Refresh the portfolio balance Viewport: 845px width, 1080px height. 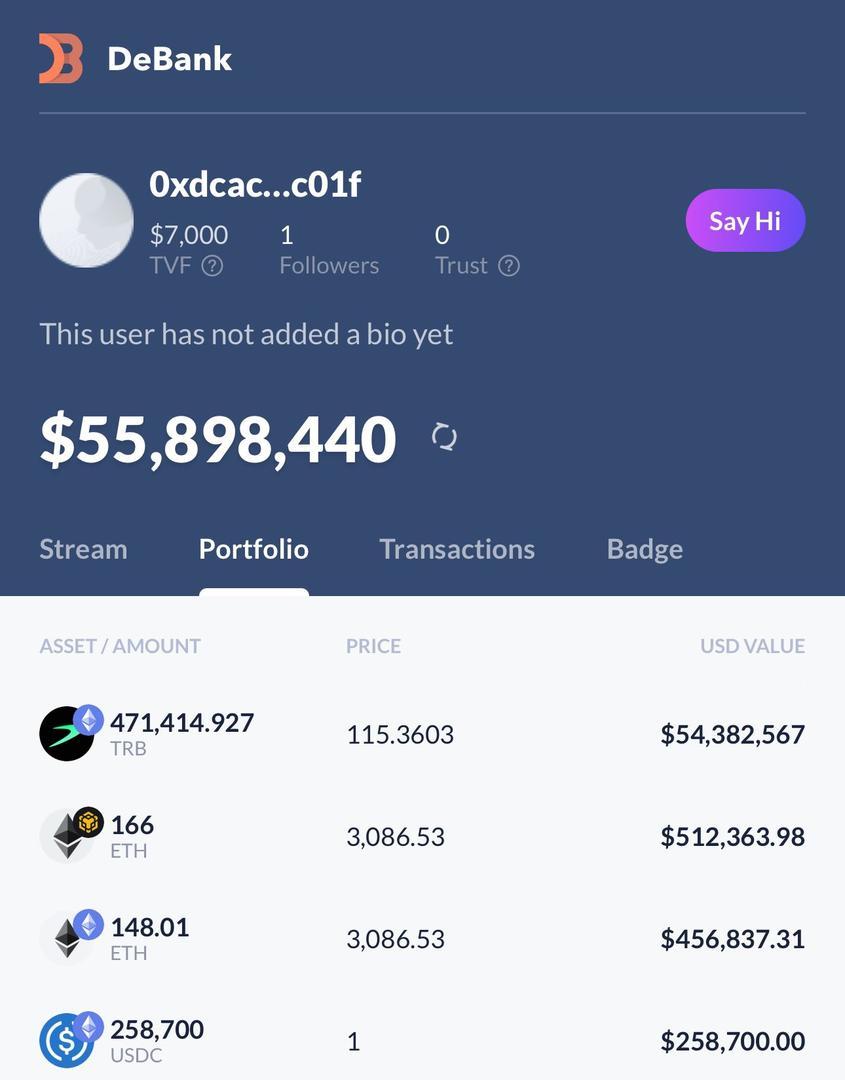[444, 437]
